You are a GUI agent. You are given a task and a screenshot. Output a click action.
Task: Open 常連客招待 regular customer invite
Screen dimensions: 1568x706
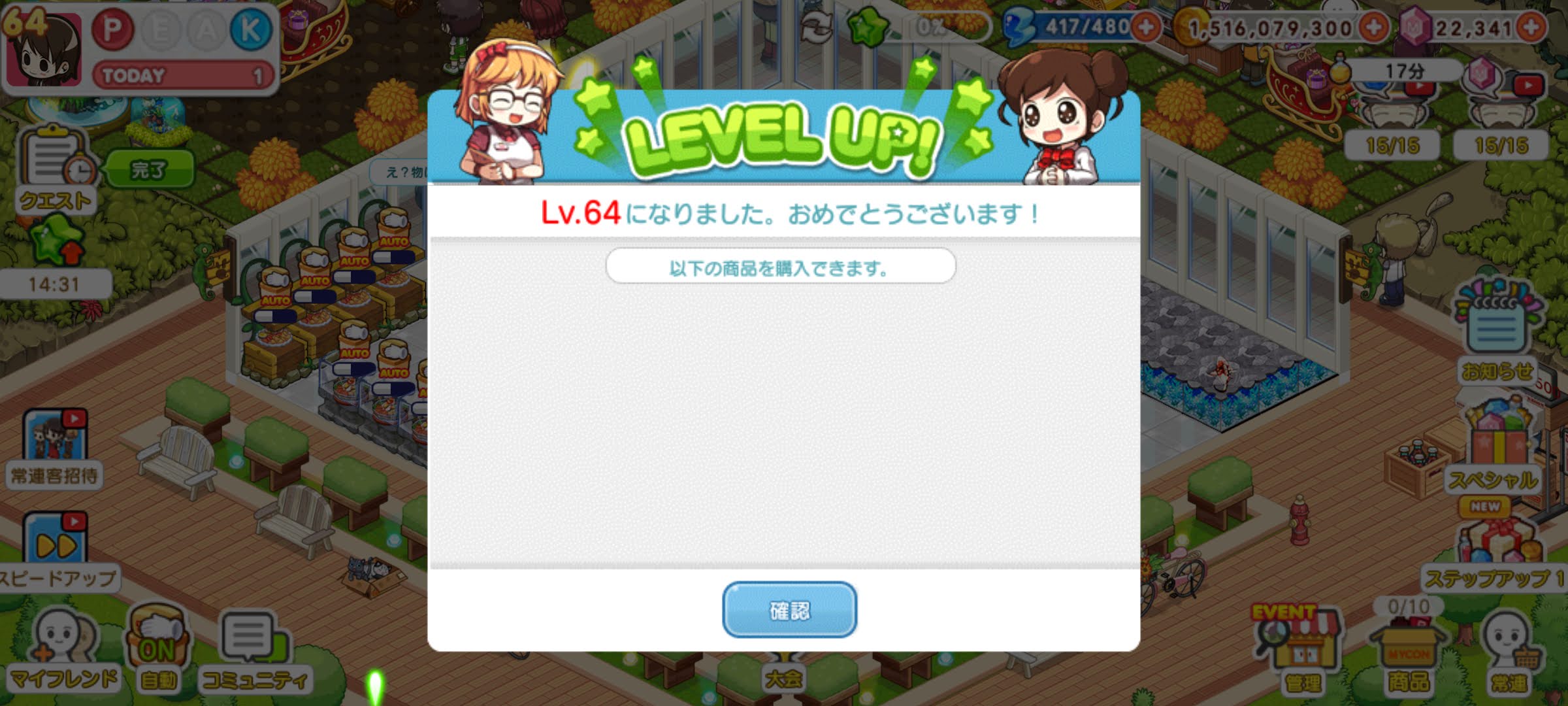point(55,448)
